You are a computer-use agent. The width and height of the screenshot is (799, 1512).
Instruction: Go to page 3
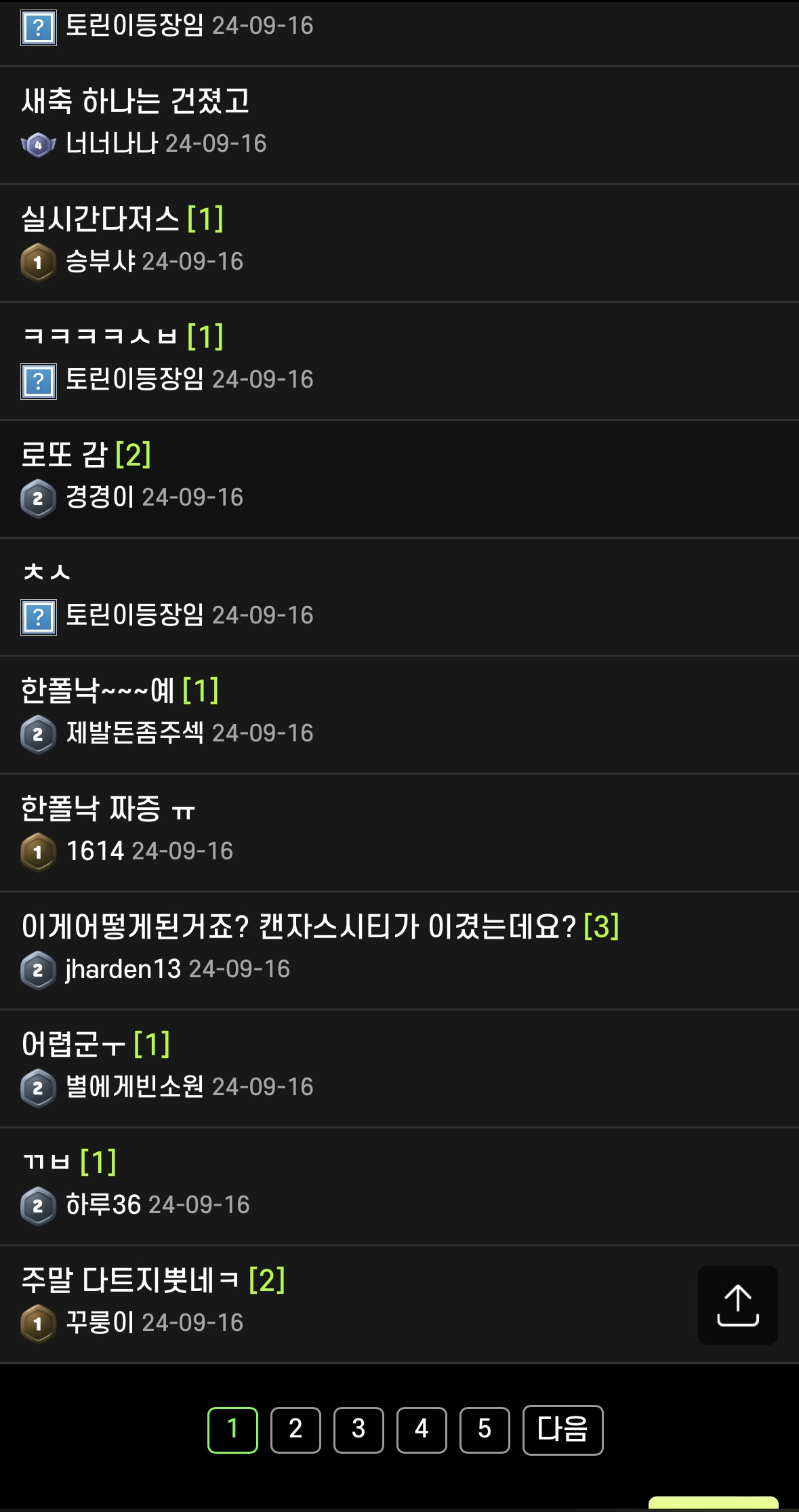[358, 1429]
